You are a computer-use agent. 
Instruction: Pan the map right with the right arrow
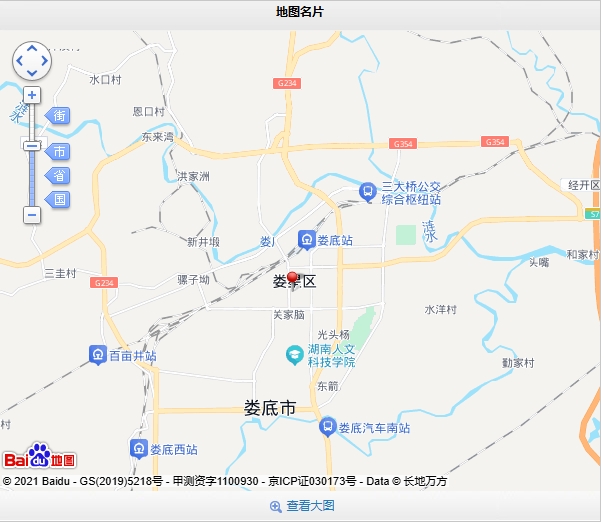[x=43, y=61]
